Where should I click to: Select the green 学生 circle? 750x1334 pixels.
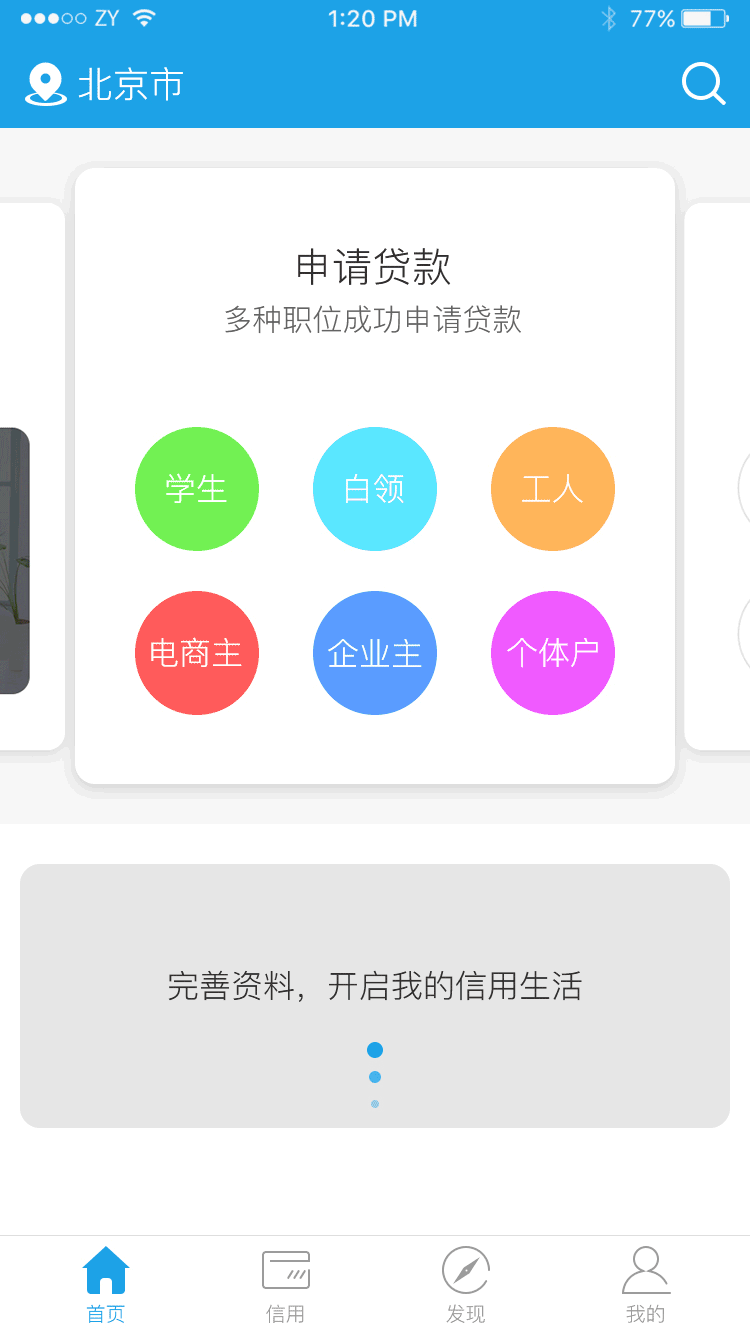[197, 489]
